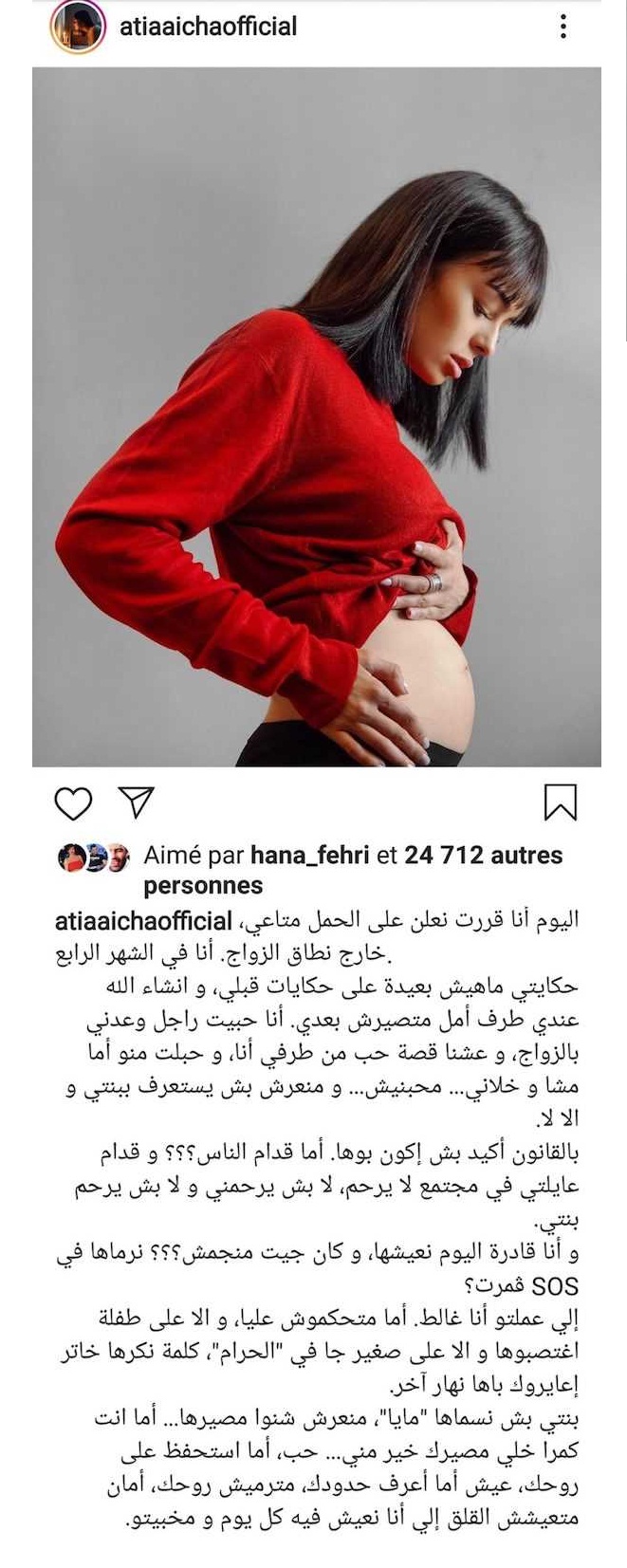
Task: Open atiaaichaofficial username in post header
Action: click(x=208, y=27)
